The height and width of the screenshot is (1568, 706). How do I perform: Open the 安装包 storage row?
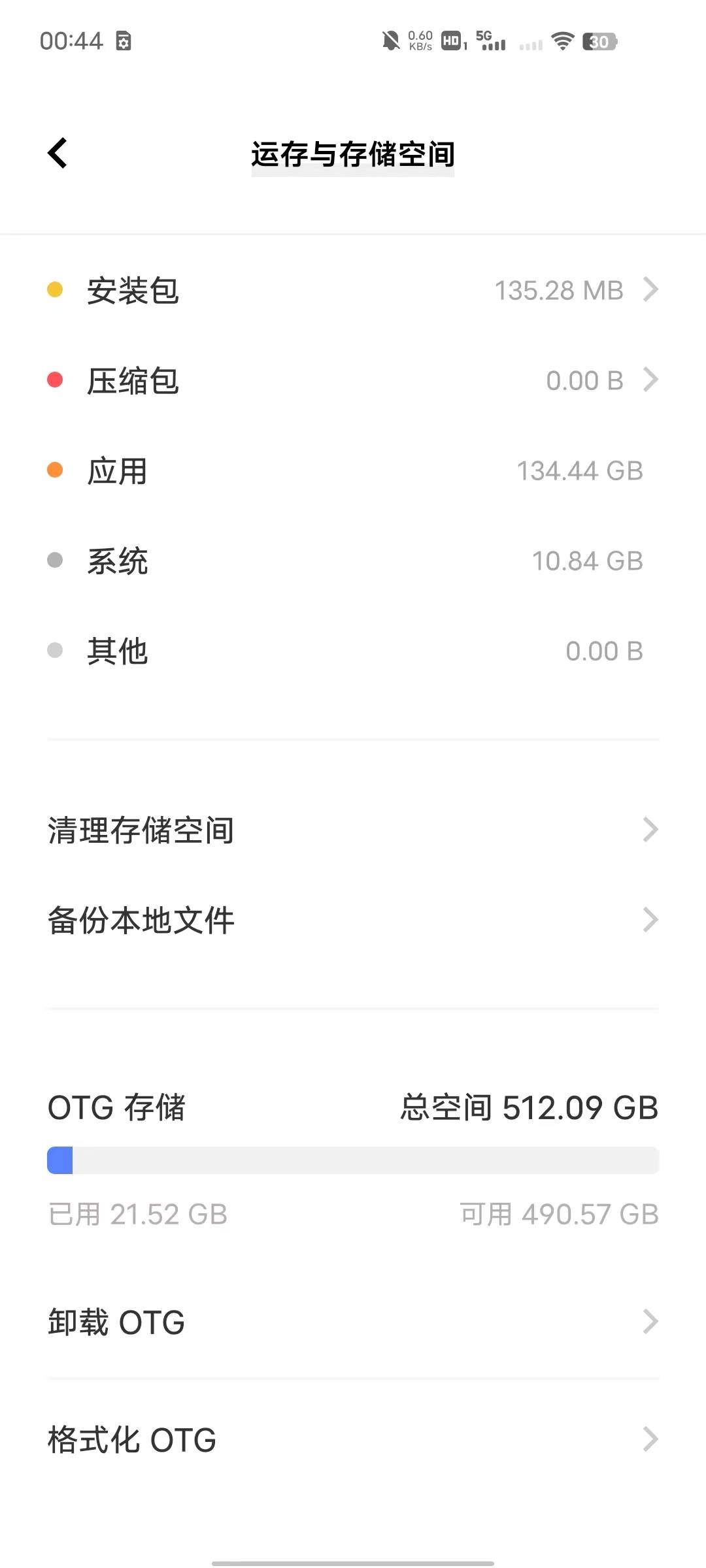click(353, 290)
